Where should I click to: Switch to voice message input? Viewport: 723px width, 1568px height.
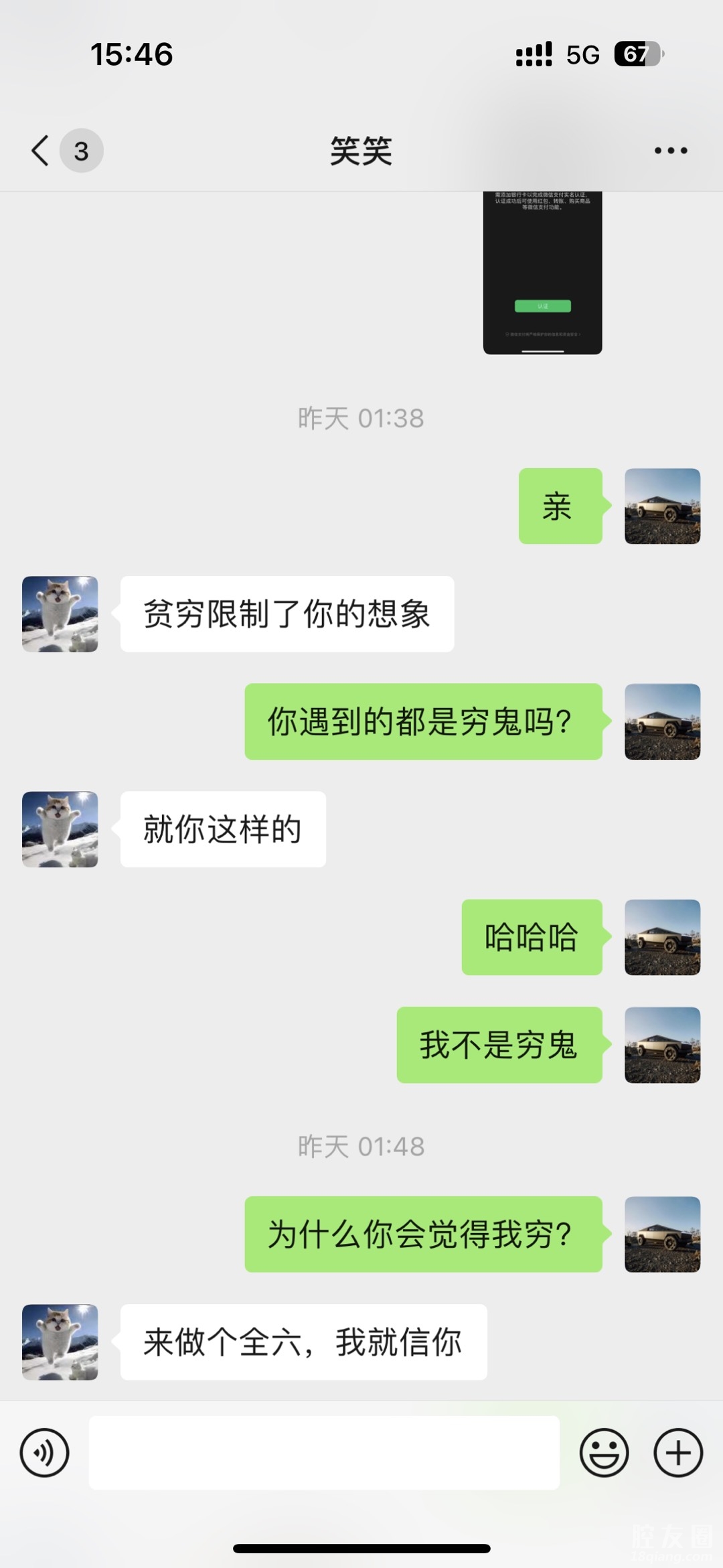click(x=44, y=1453)
